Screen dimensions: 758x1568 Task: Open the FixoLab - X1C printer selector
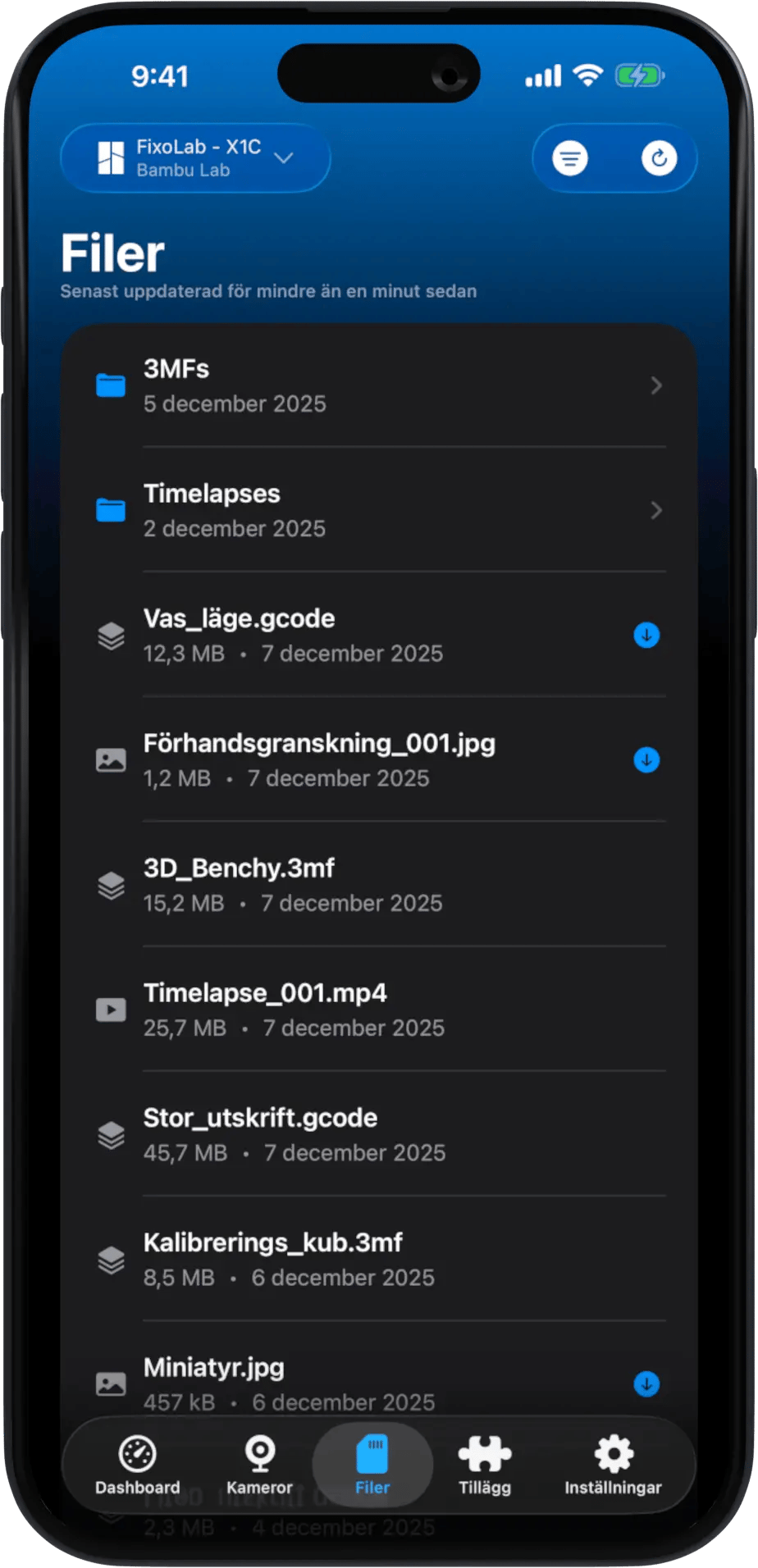coord(195,158)
